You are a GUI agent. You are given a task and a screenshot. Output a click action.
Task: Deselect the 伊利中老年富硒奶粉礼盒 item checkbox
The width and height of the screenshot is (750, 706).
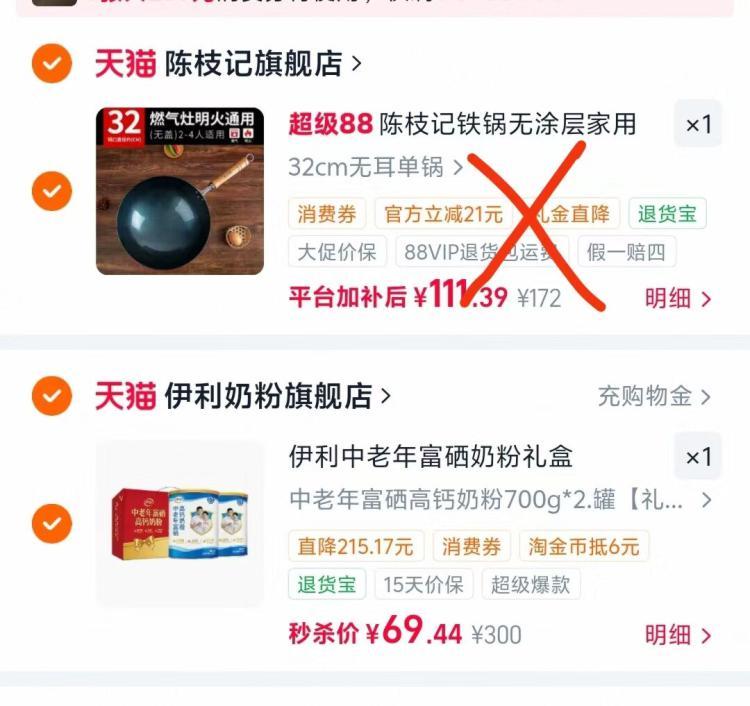click(x=52, y=523)
